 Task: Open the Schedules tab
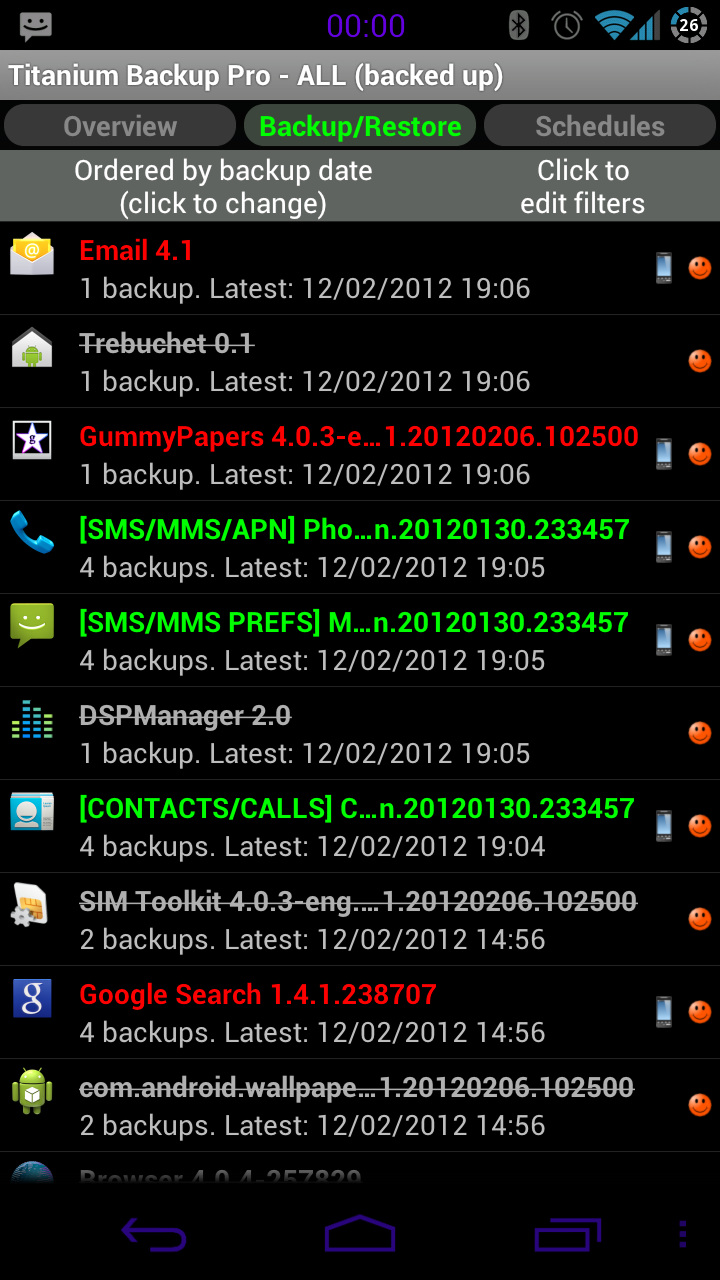coord(600,126)
